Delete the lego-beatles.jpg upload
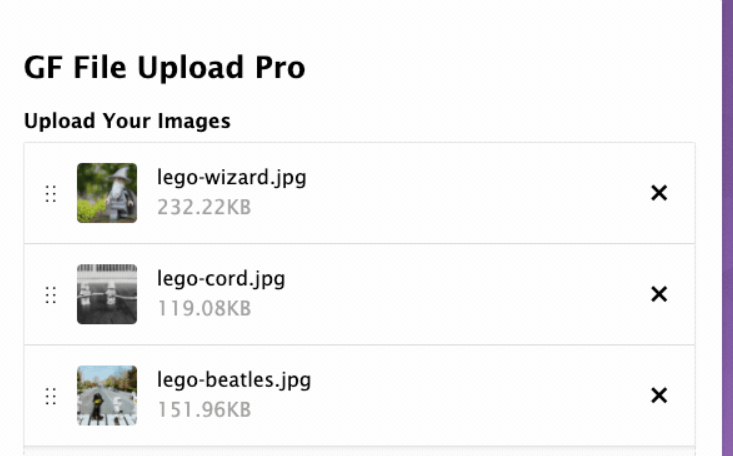Viewport: 733px width, 456px height. pyautogui.click(x=659, y=395)
